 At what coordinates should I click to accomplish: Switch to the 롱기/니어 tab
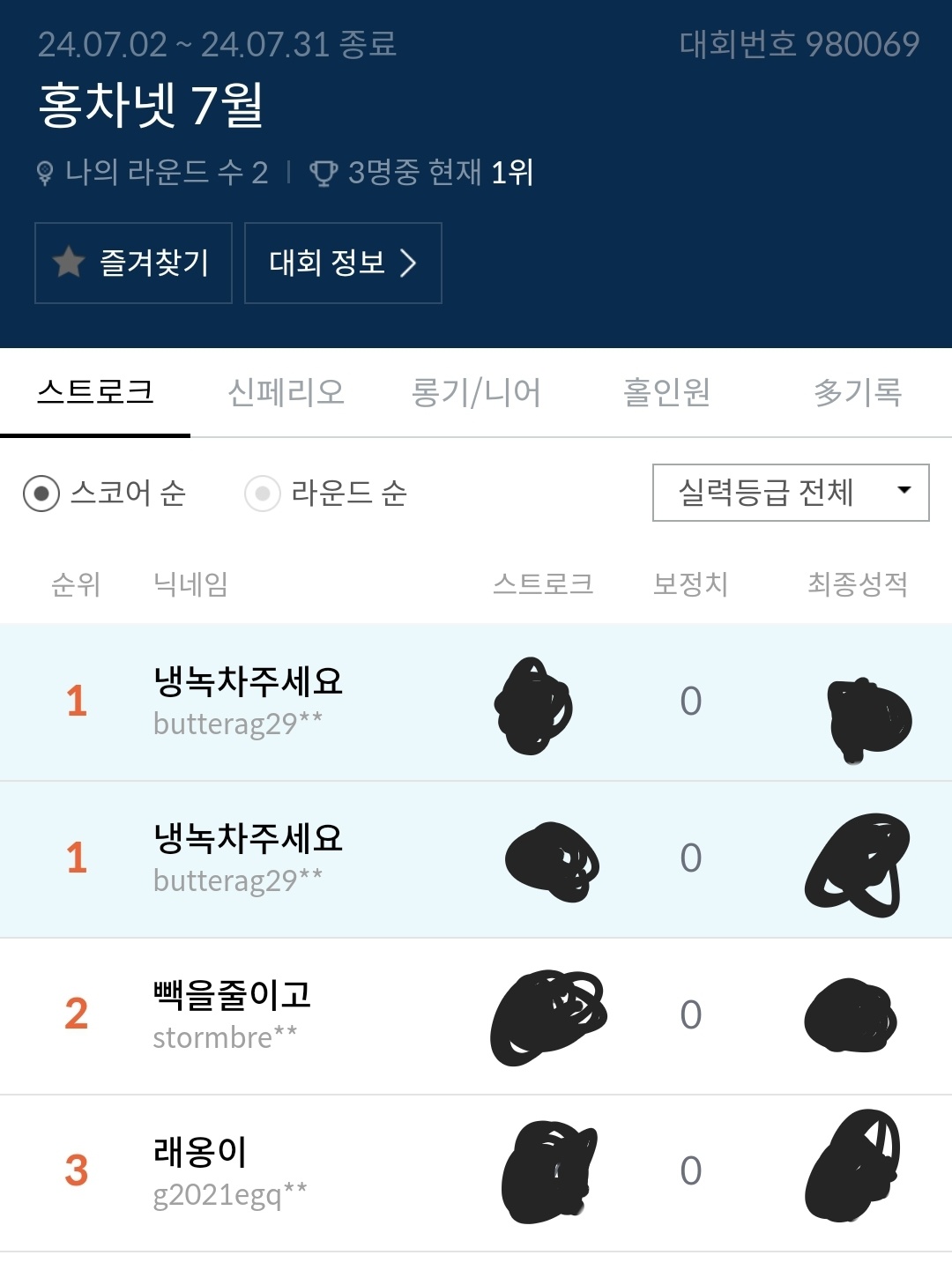(476, 392)
